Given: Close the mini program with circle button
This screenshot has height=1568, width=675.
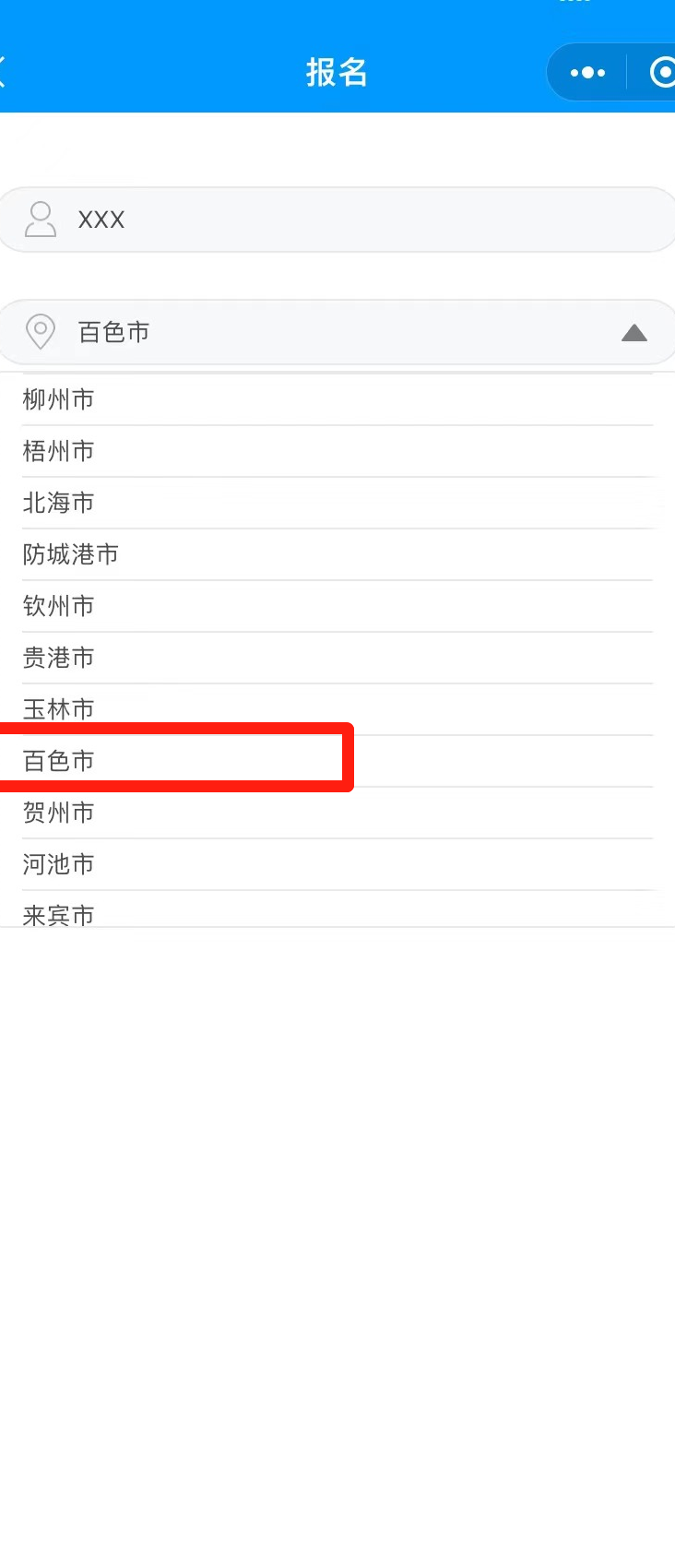Looking at the screenshot, I should (660, 72).
